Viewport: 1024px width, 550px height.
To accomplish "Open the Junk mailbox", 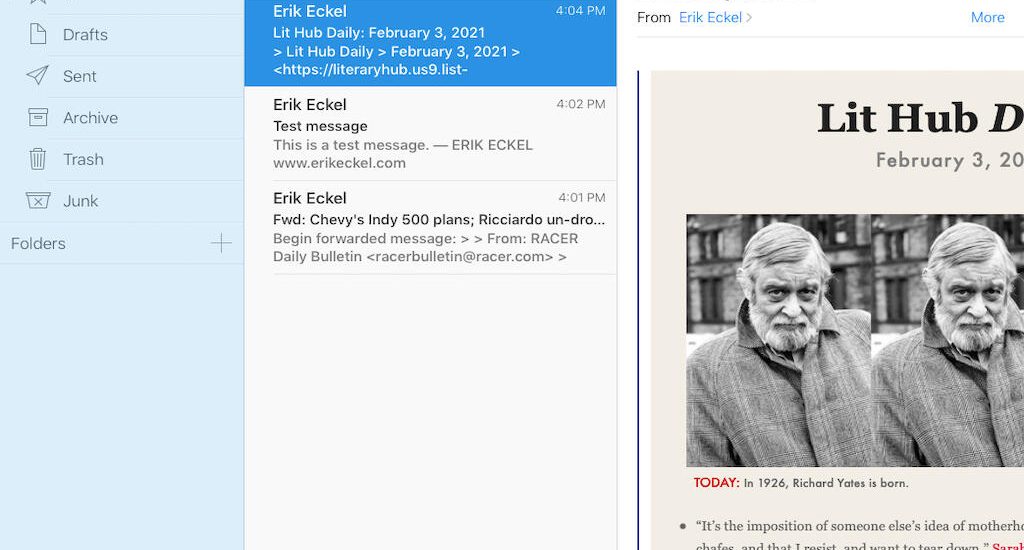I will (80, 201).
